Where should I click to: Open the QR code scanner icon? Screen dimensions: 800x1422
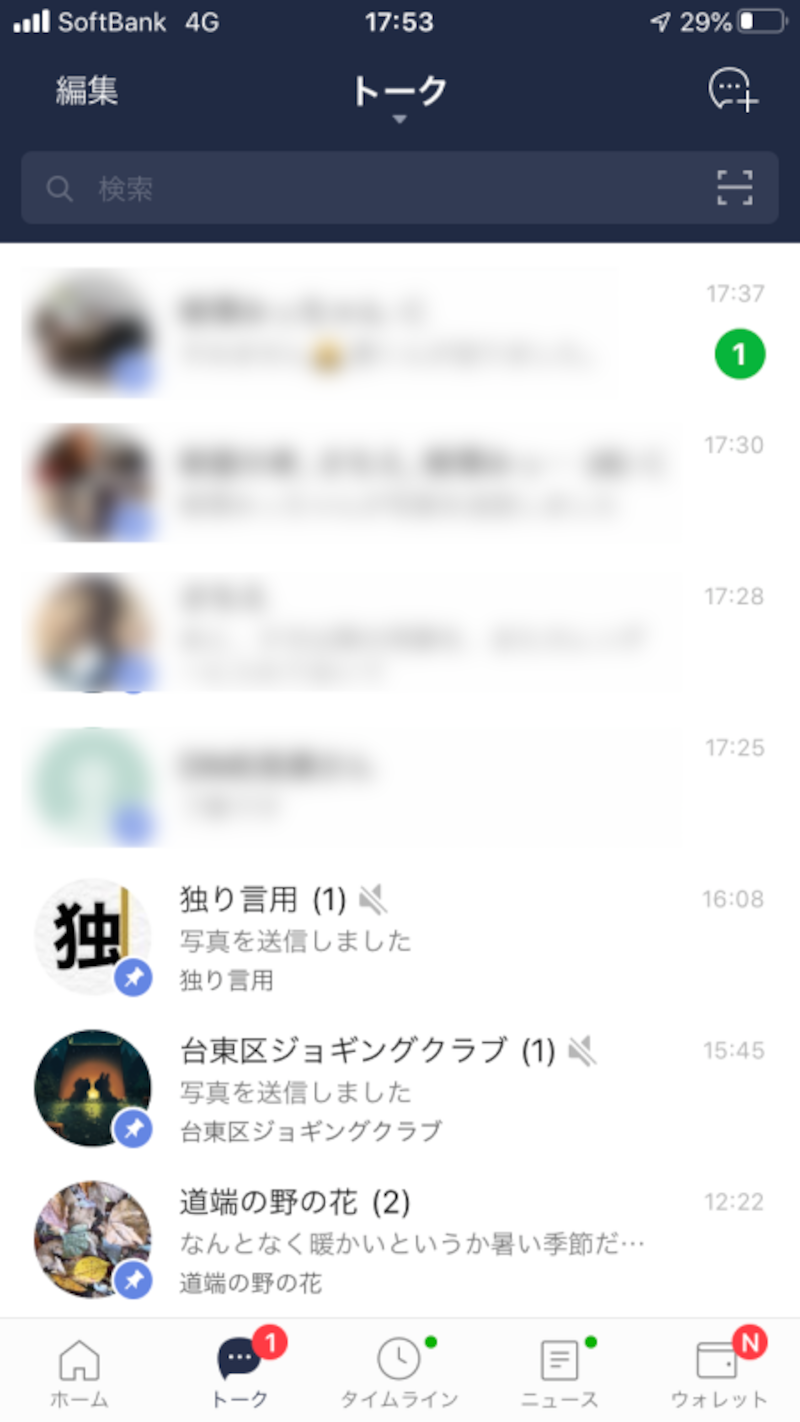(734, 188)
